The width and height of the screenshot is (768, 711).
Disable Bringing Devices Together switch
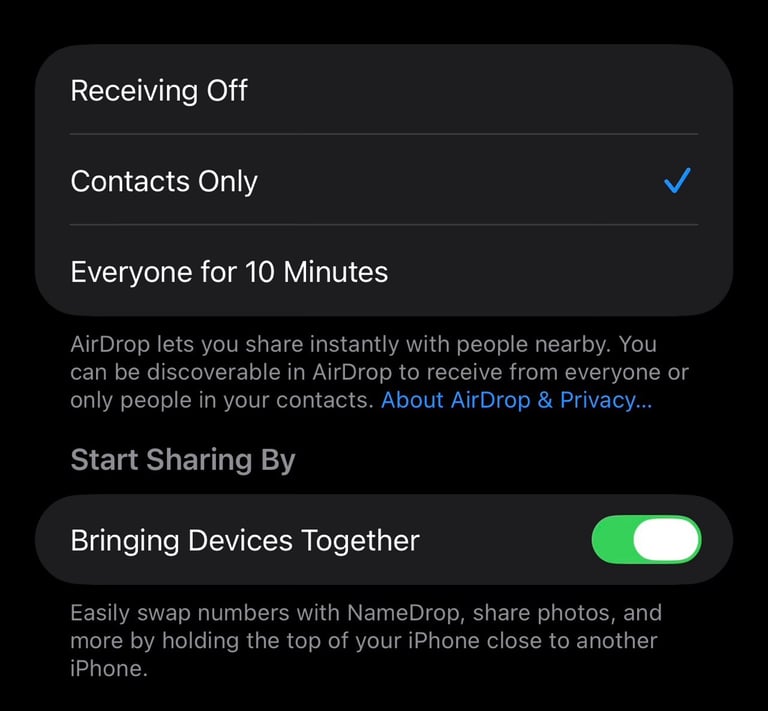tap(646, 541)
